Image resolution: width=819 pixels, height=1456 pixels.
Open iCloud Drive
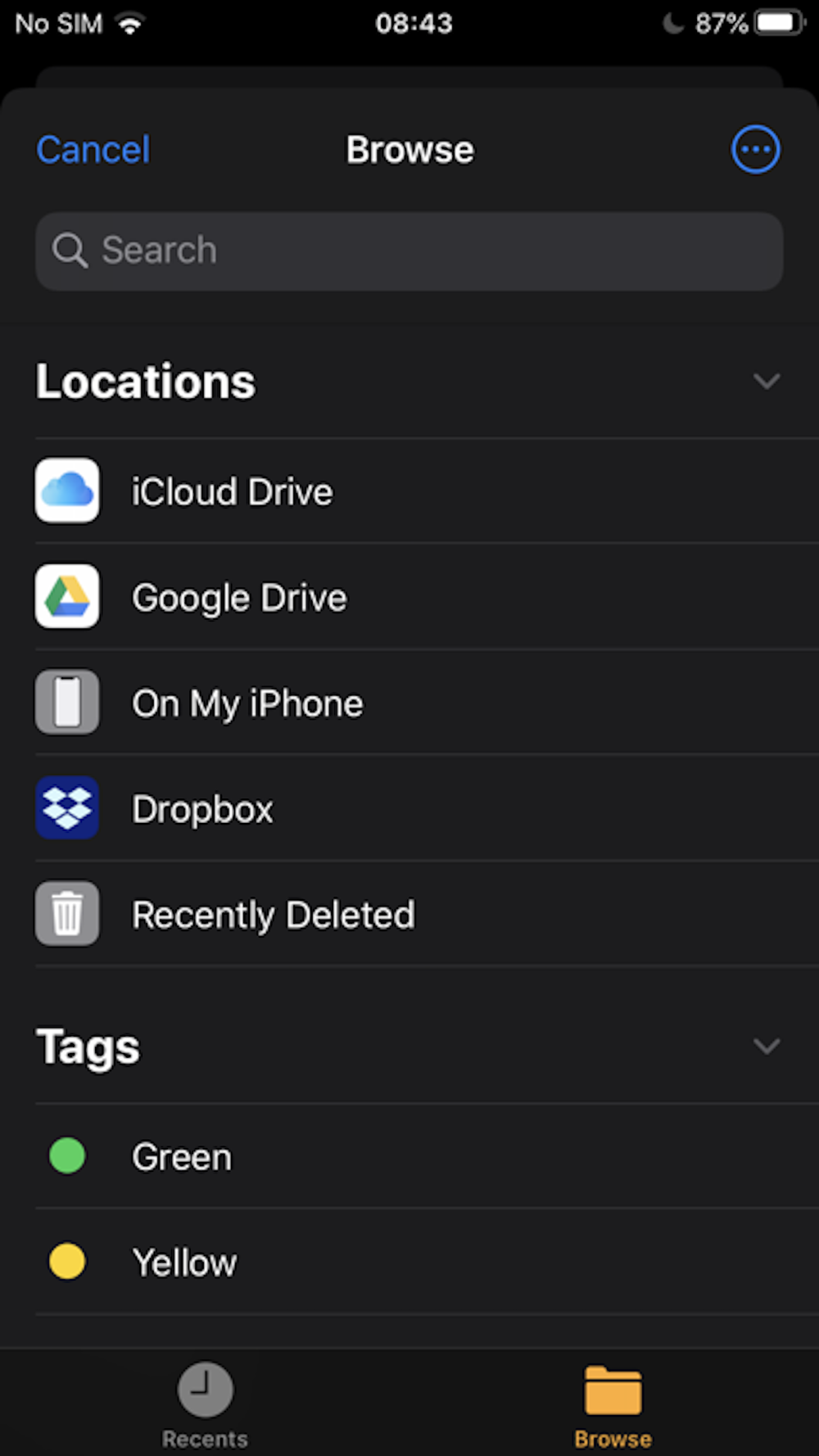426,491
